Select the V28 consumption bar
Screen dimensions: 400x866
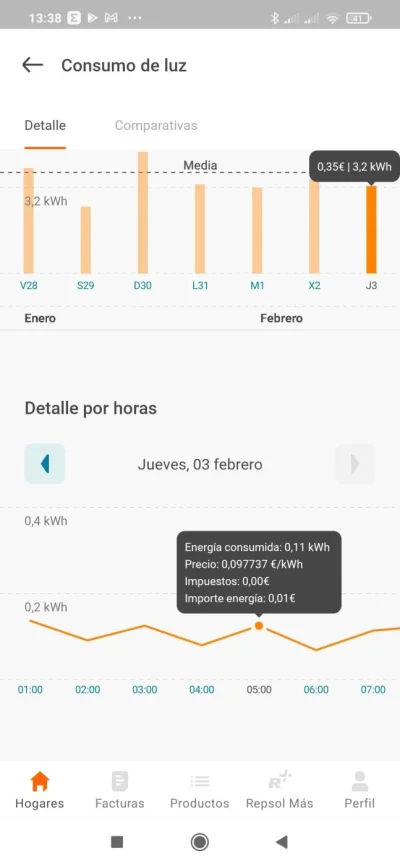click(29, 220)
